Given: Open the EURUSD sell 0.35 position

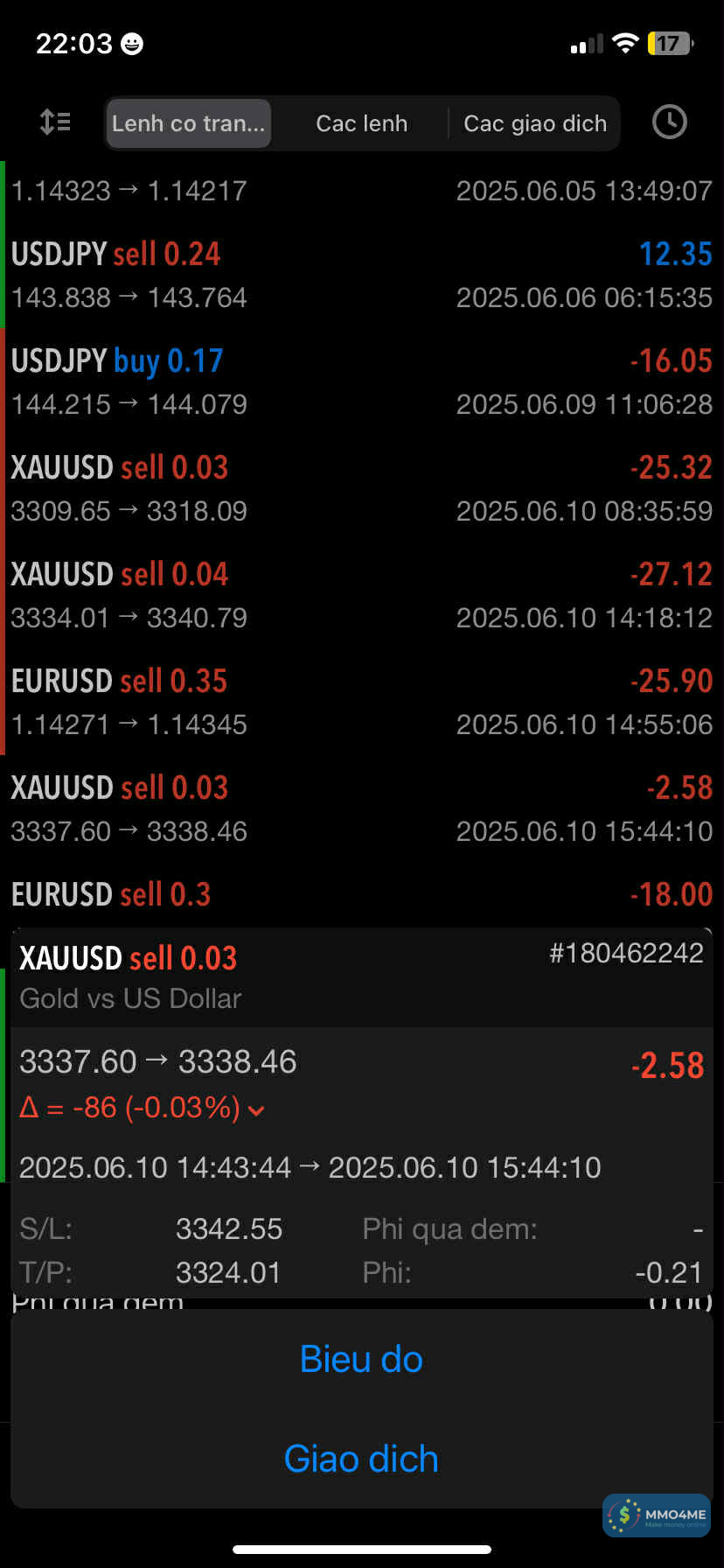Looking at the screenshot, I should (361, 702).
